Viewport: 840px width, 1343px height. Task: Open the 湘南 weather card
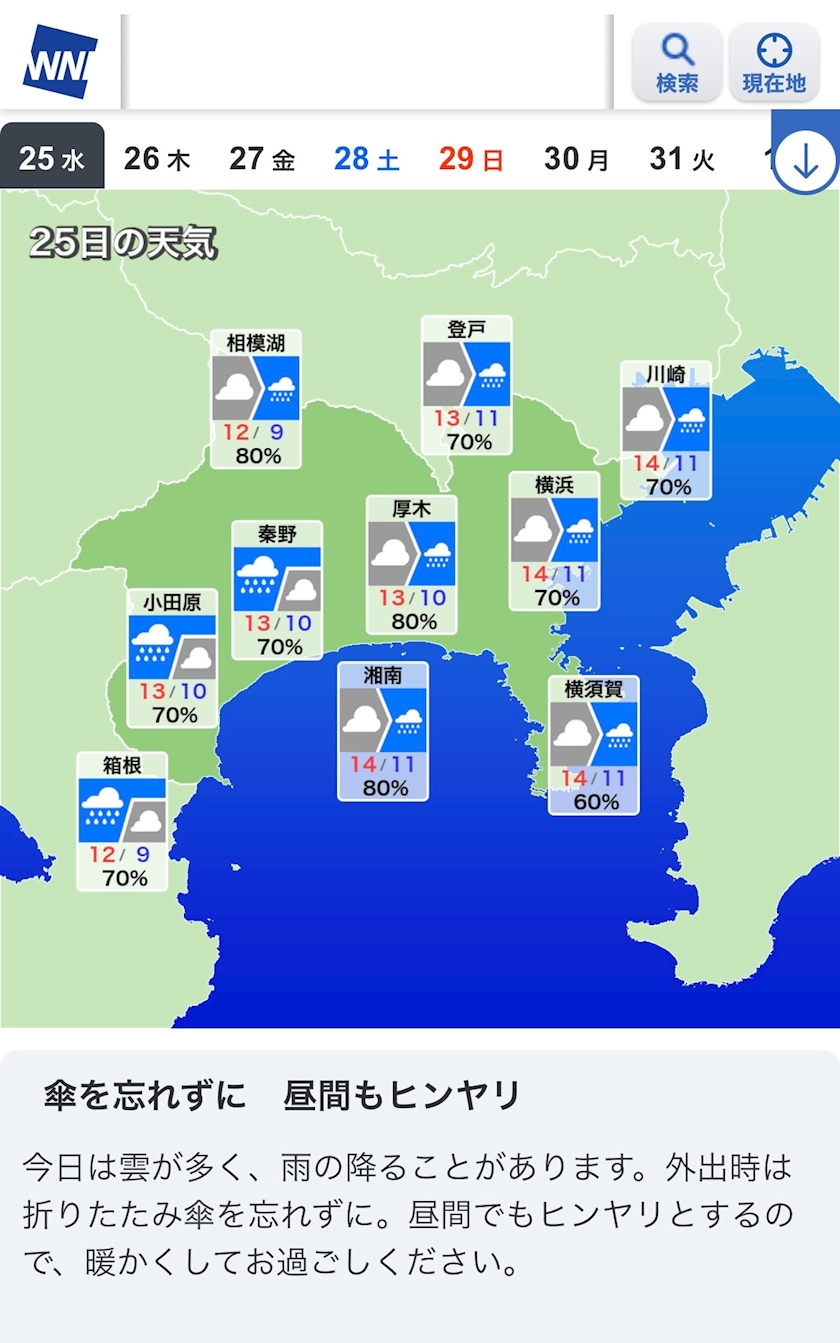383,731
